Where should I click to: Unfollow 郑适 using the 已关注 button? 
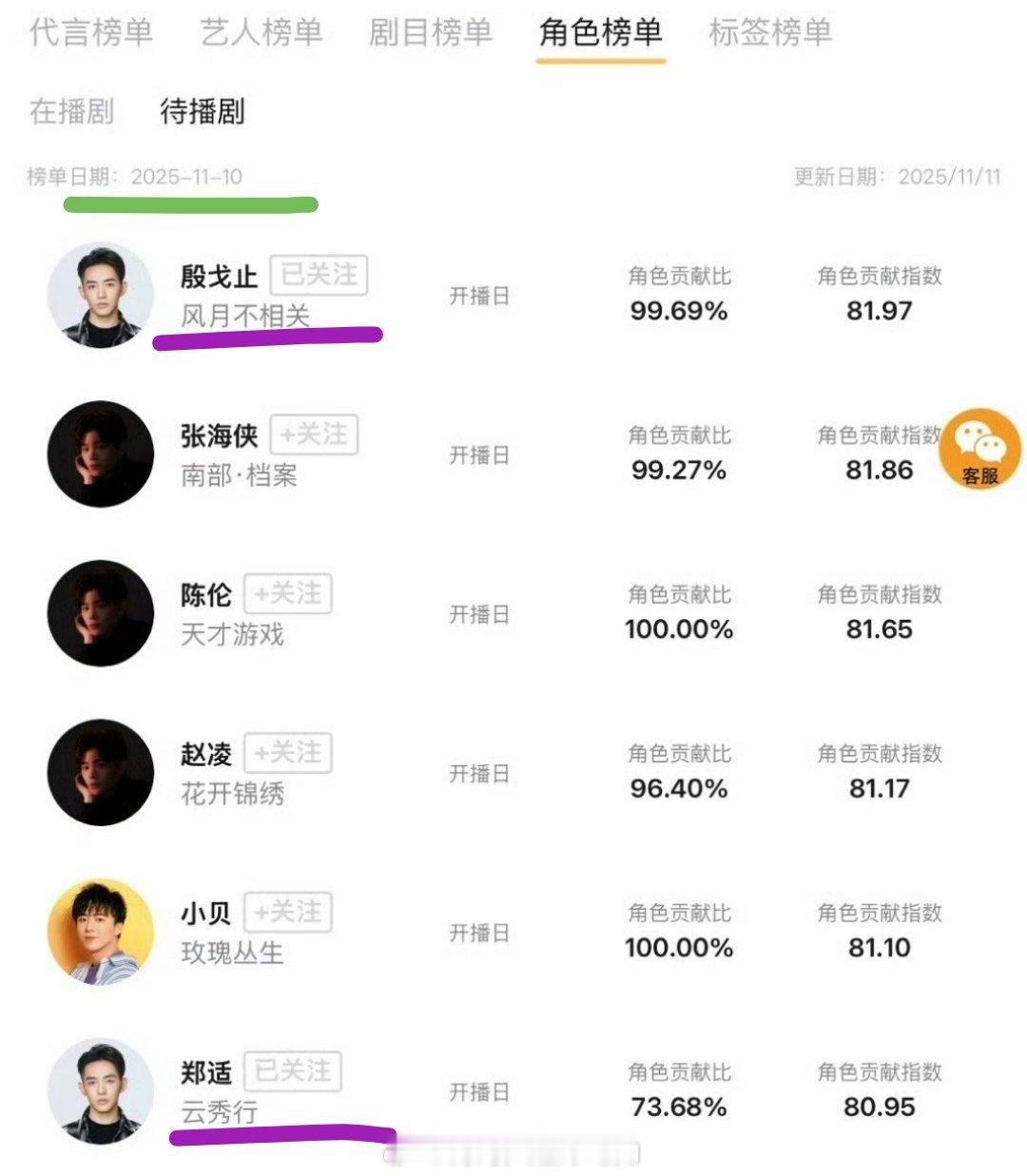point(295,1070)
